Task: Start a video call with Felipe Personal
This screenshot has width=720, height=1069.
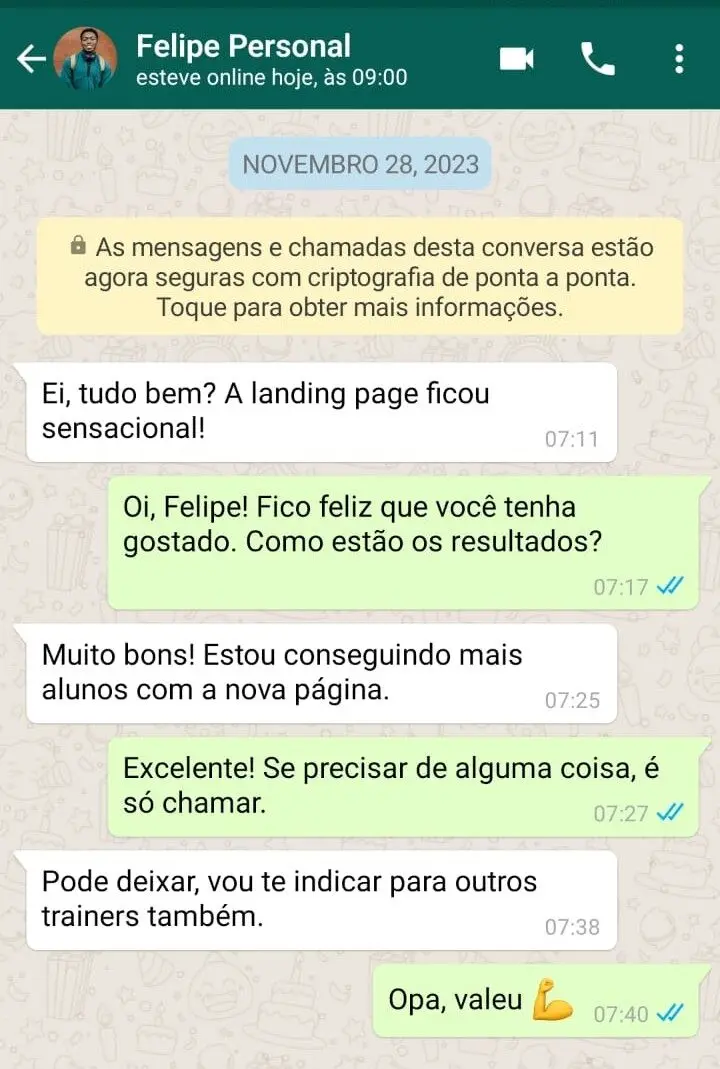Action: coord(516,58)
